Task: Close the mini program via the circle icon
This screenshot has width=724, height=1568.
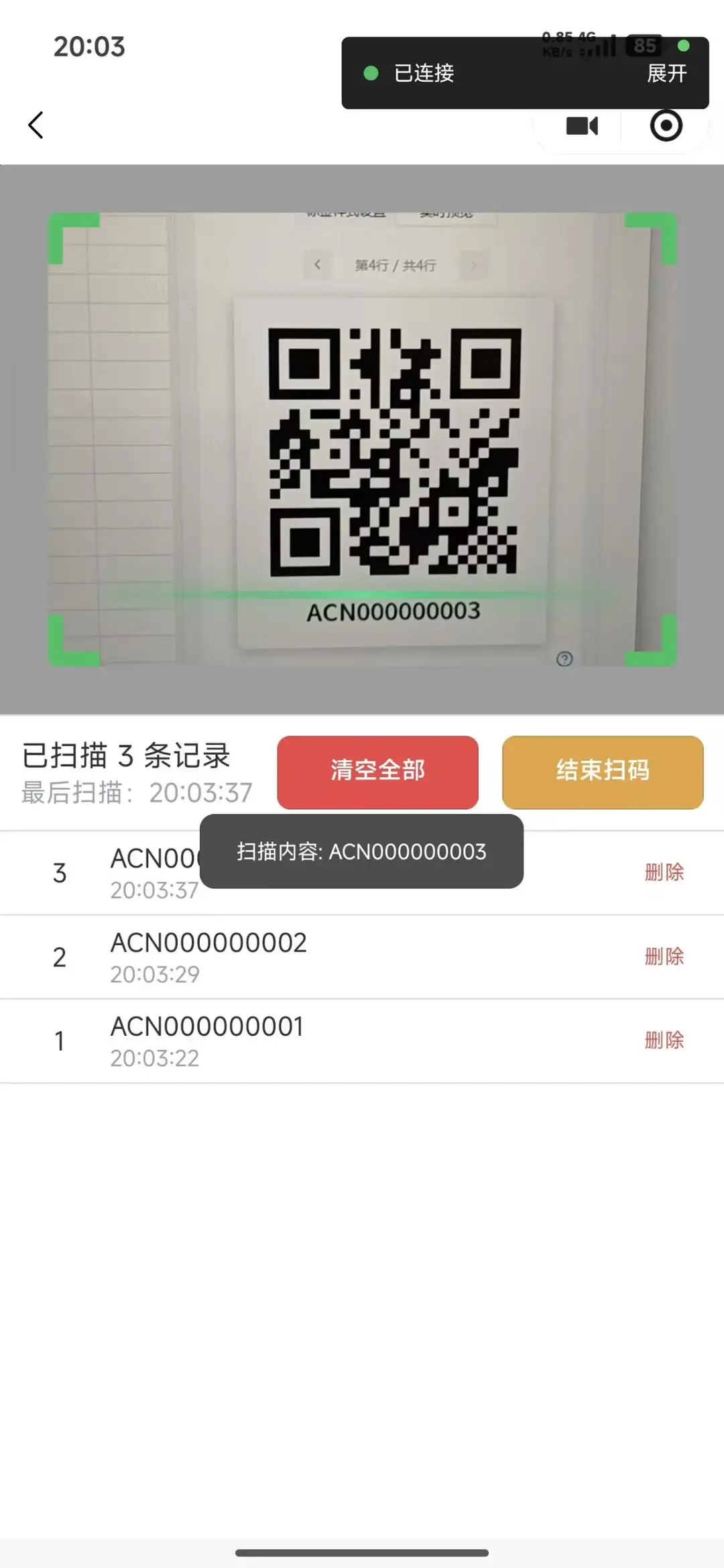Action: (x=666, y=126)
